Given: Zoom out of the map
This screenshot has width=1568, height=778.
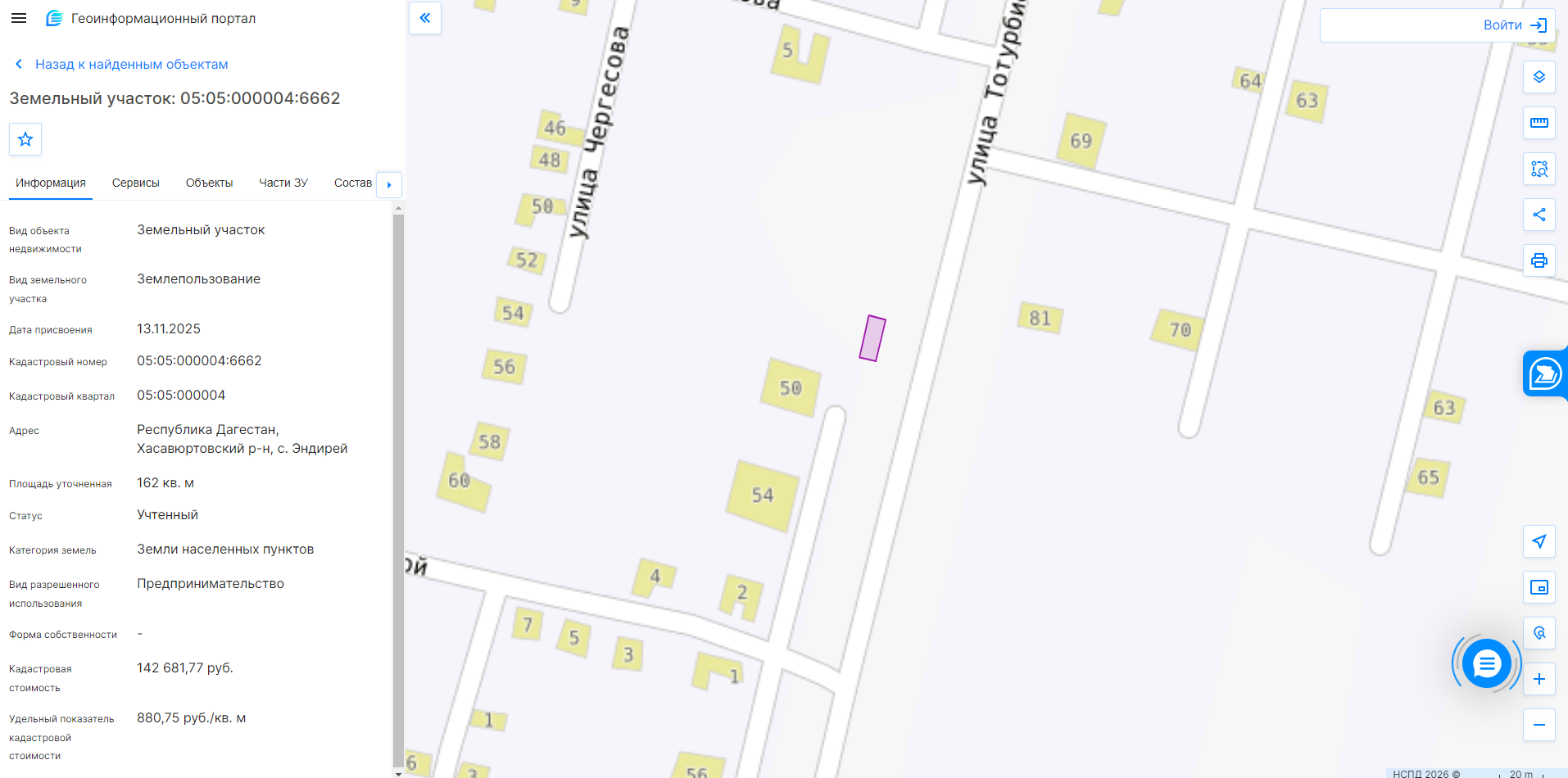Looking at the screenshot, I should (x=1539, y=725).
